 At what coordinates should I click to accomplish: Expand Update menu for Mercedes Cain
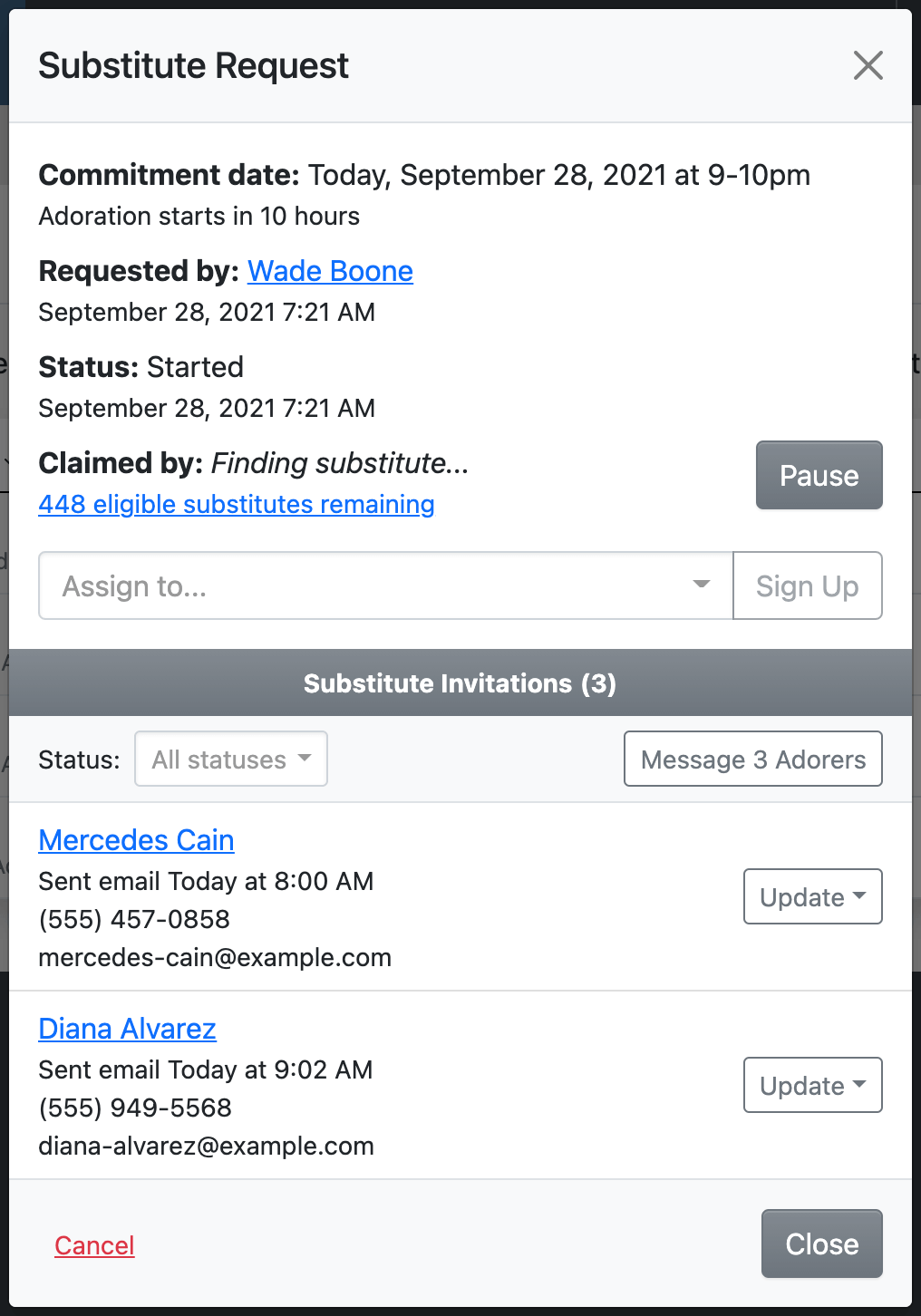click(x=812, y=897)
